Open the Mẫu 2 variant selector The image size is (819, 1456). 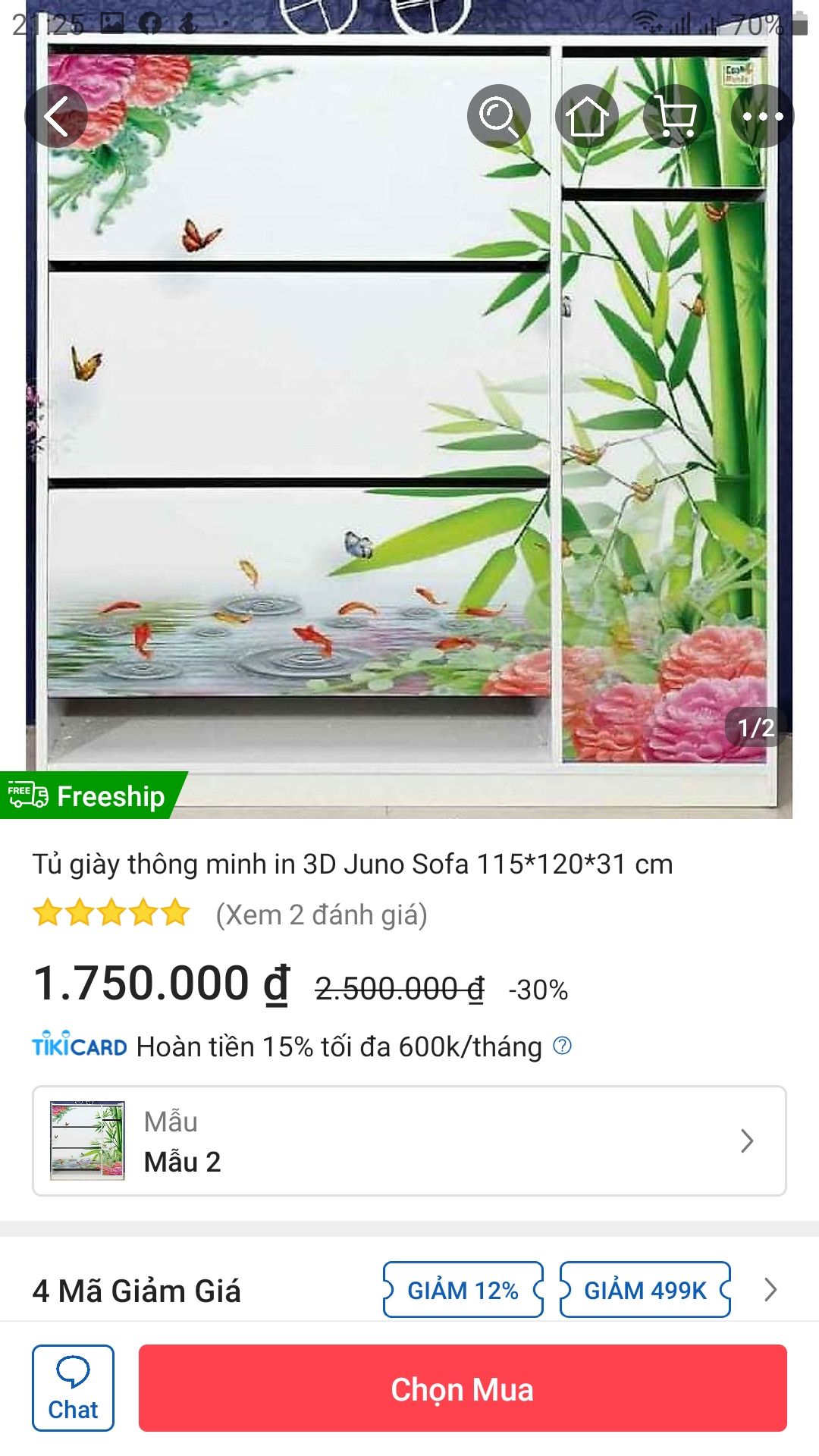click(409, 1141)
